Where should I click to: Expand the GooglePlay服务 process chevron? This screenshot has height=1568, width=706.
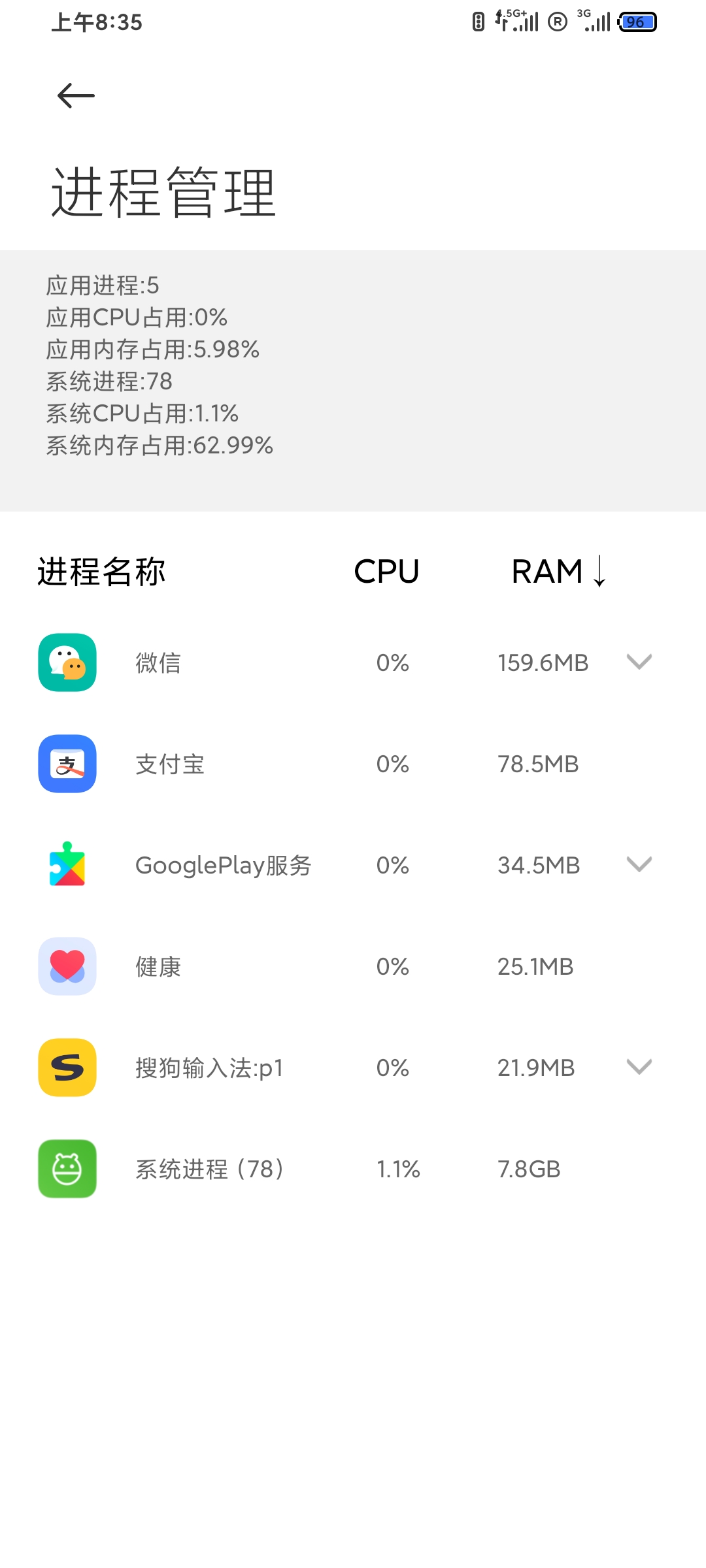[x=639, y=864]
